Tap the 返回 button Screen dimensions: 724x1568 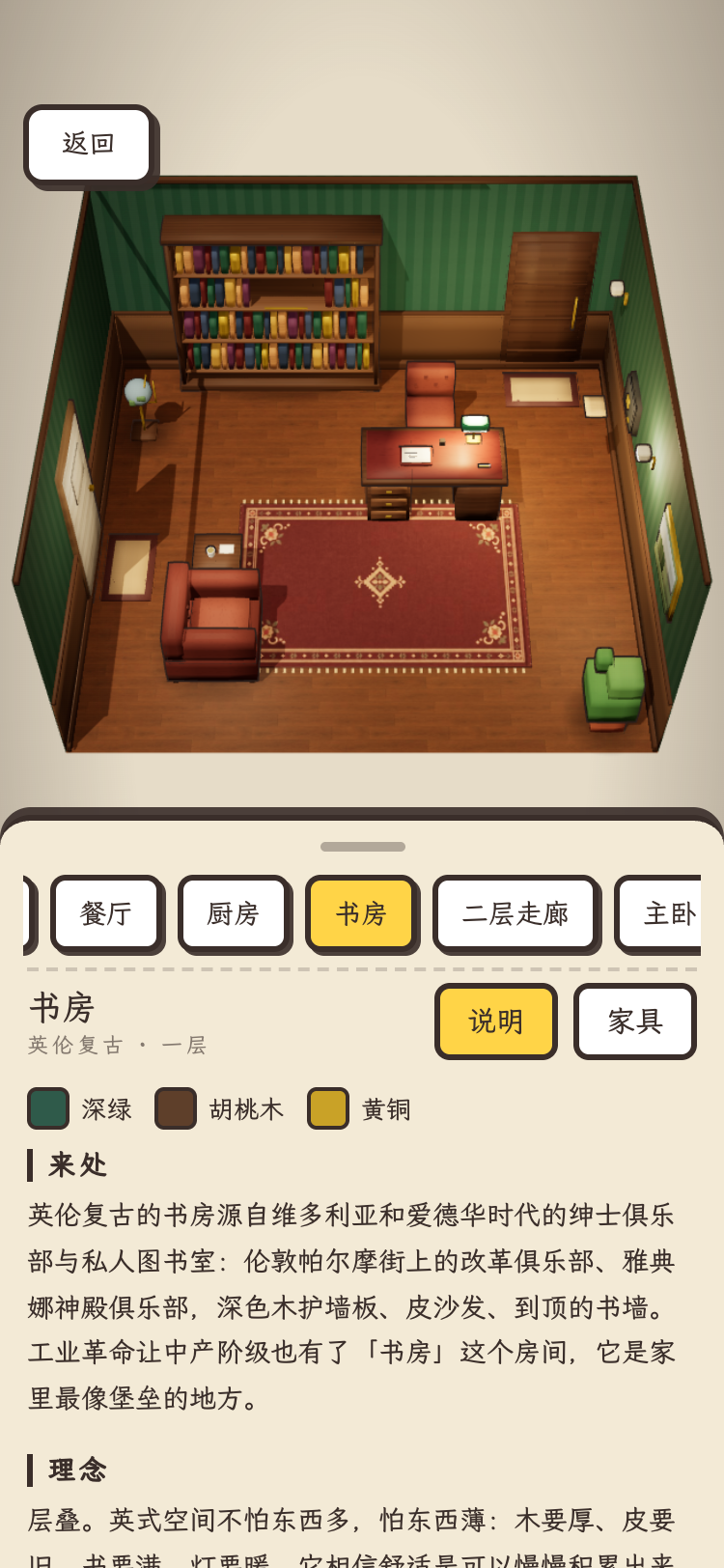pos(89,144)
